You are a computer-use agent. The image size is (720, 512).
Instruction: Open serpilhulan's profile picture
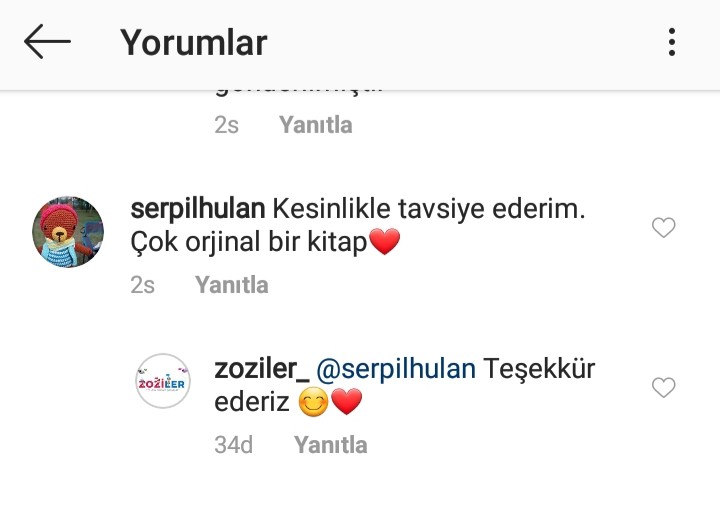point(69,232)
